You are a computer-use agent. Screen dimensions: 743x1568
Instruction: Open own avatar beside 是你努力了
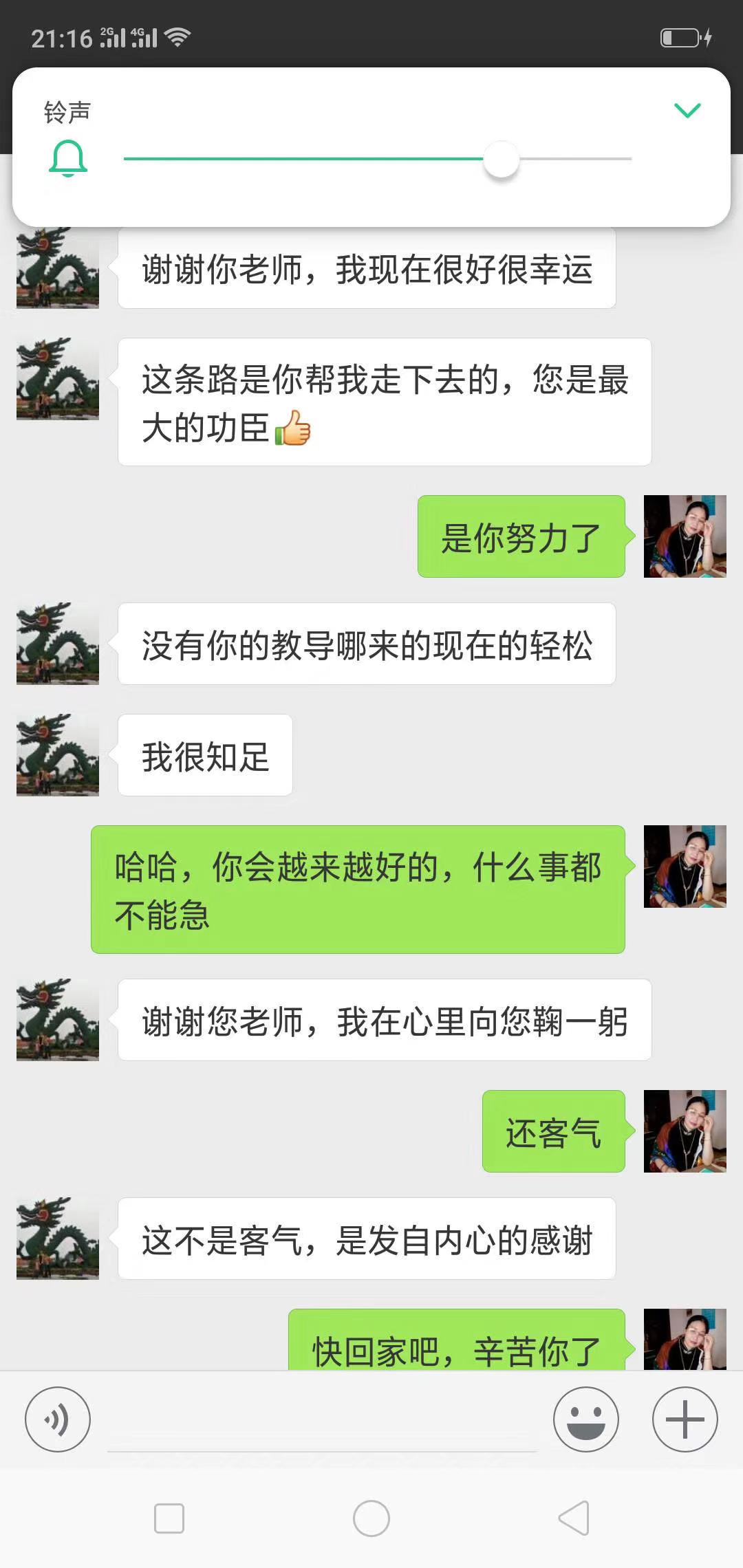point(685,536)
